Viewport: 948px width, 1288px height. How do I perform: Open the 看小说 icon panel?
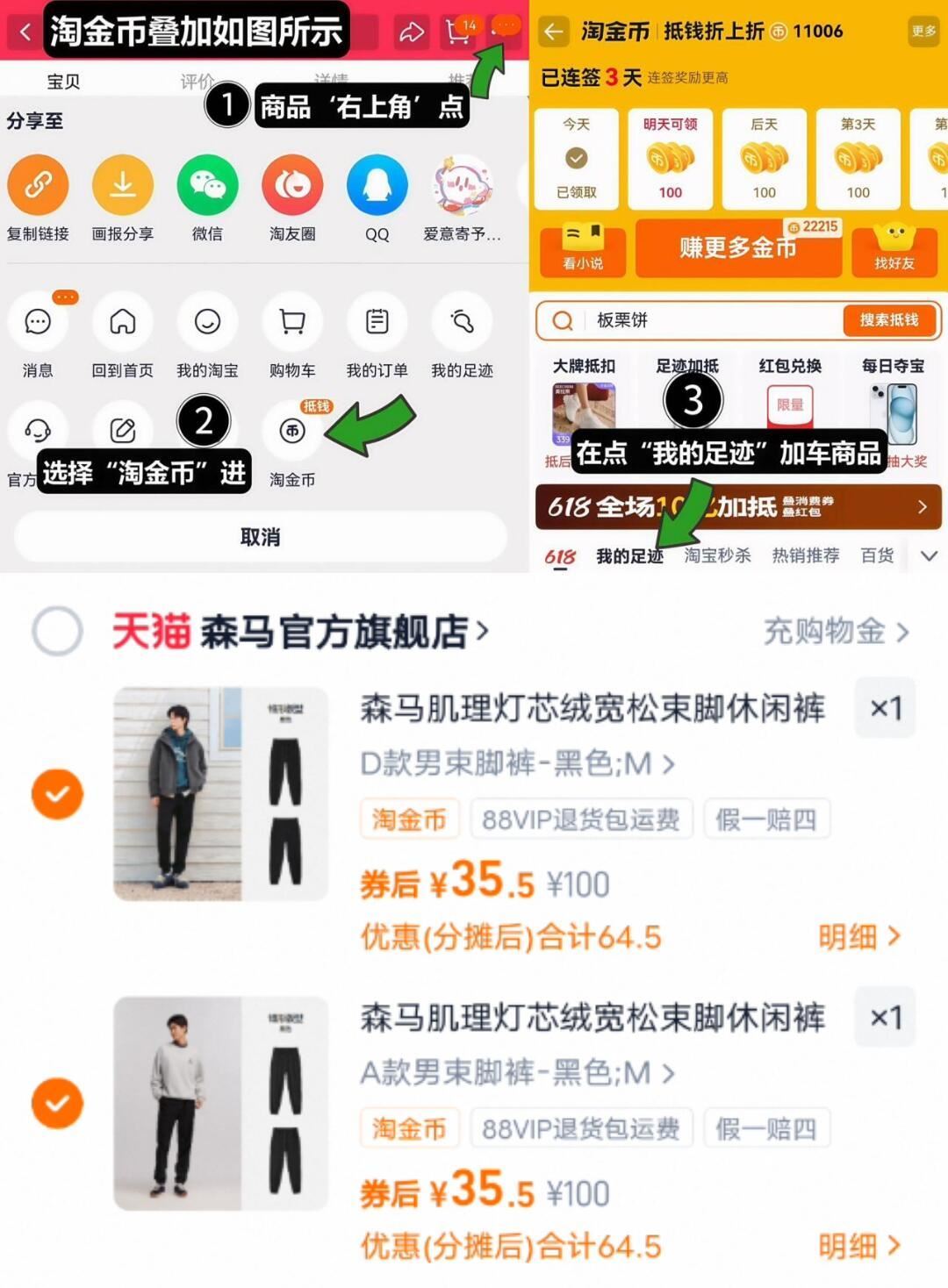coord(581,251)
